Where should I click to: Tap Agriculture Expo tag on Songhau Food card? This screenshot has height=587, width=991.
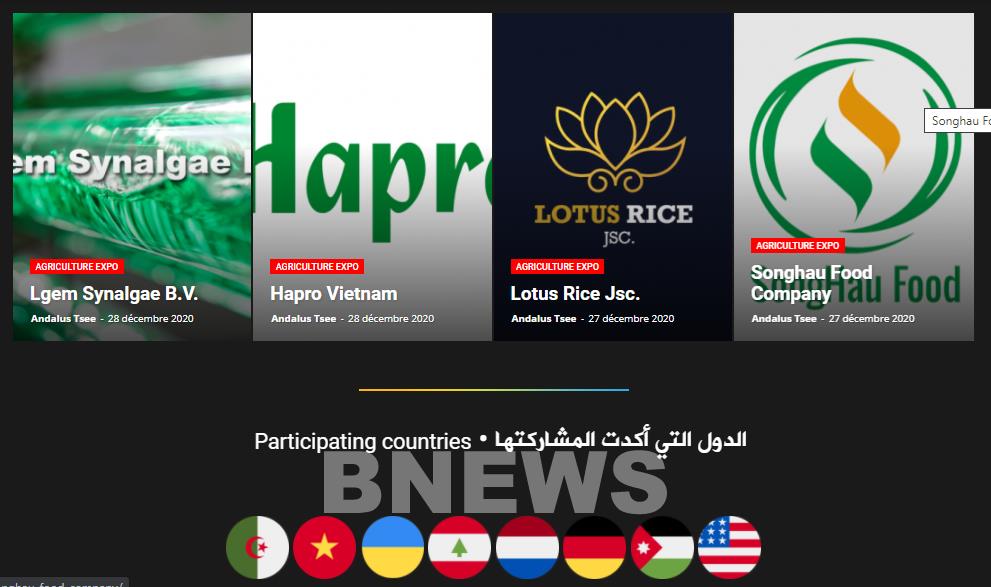798,245
